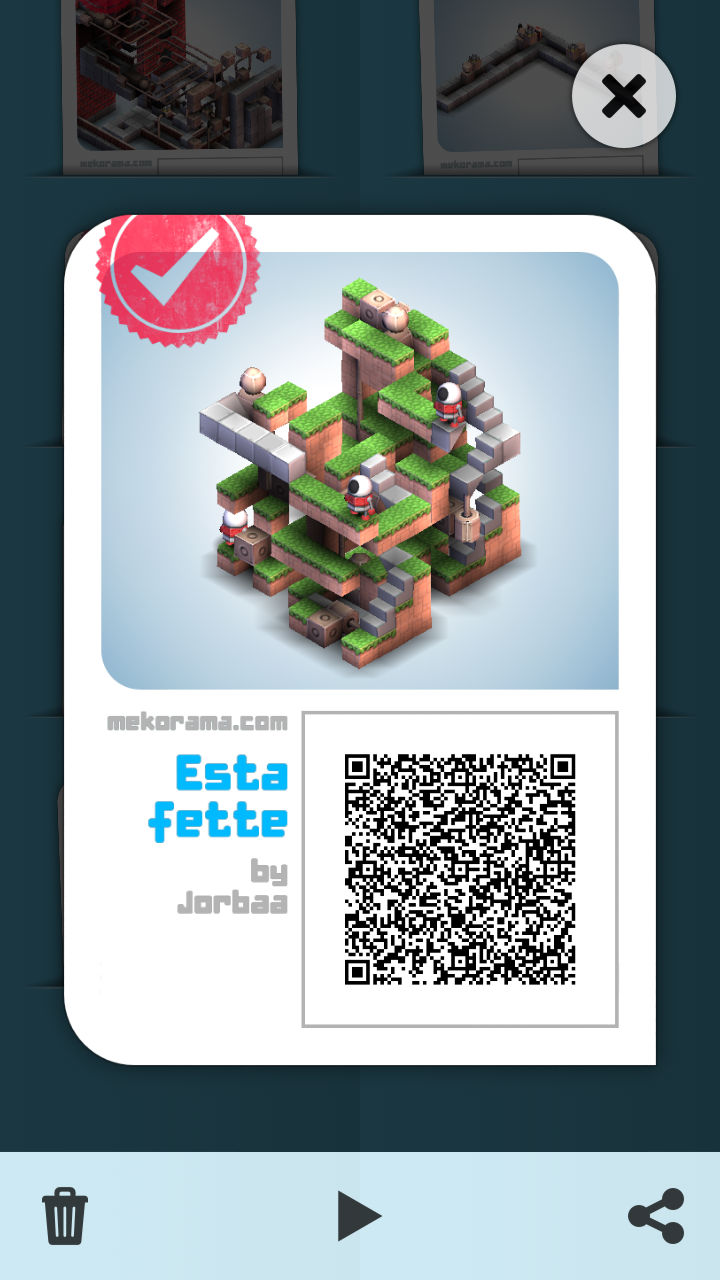The height and width of the screenshot is (1280, 720).
Task: Select the author name Jorbaa
Action: point(233,902)
